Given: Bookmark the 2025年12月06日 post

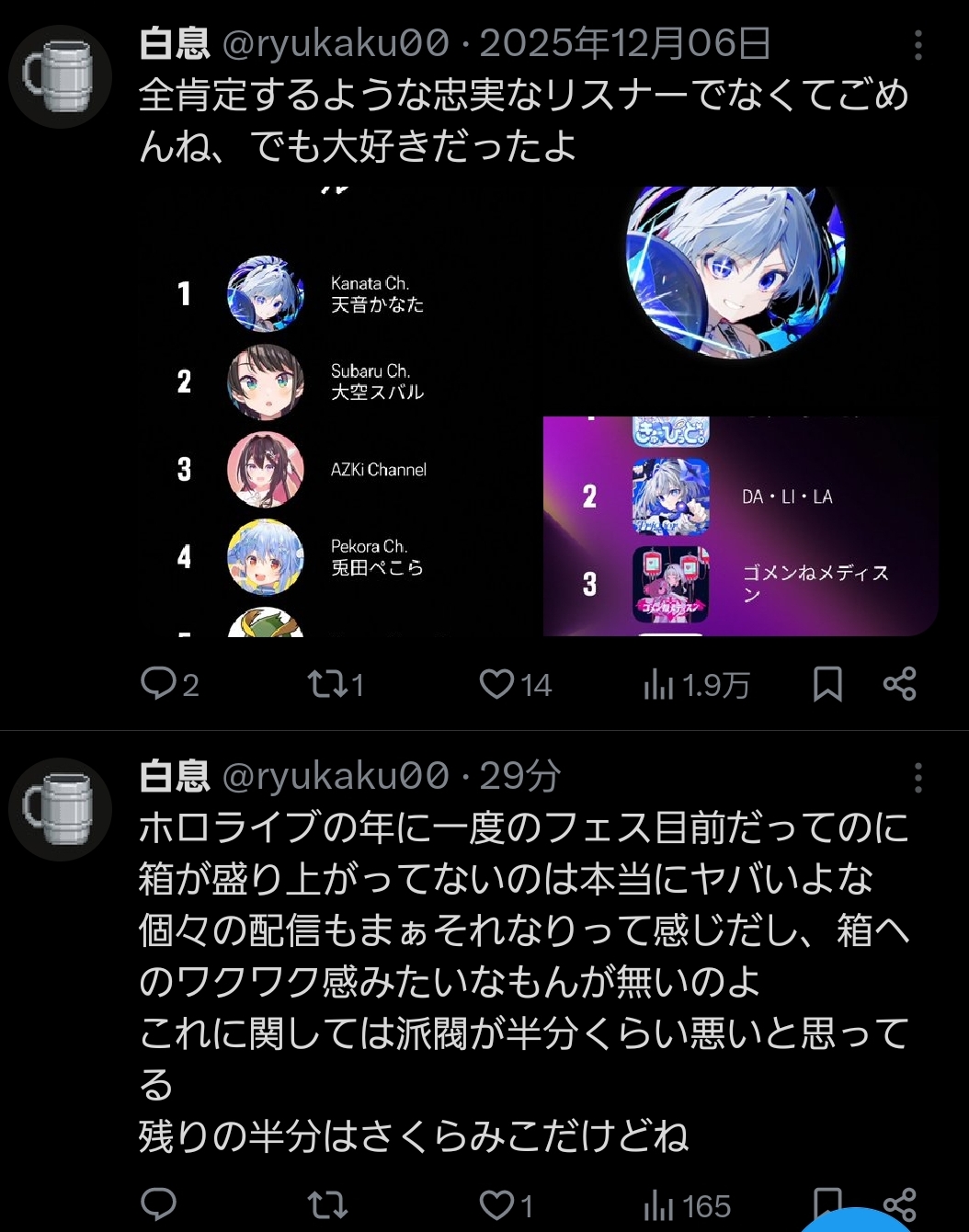Looking at the screenshot, I should tap(827, 684).
